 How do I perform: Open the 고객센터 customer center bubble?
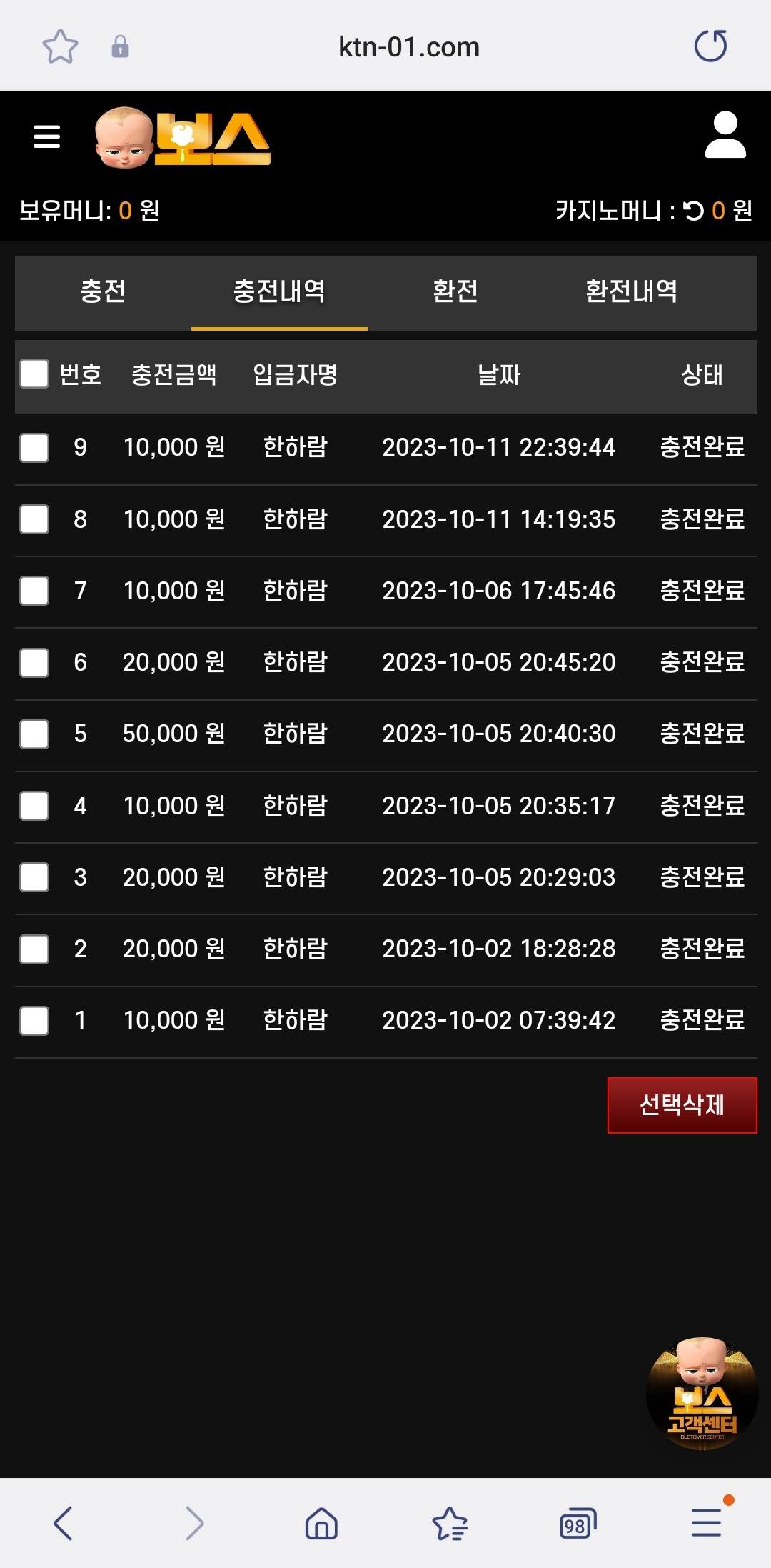(x=702, y=1394)
